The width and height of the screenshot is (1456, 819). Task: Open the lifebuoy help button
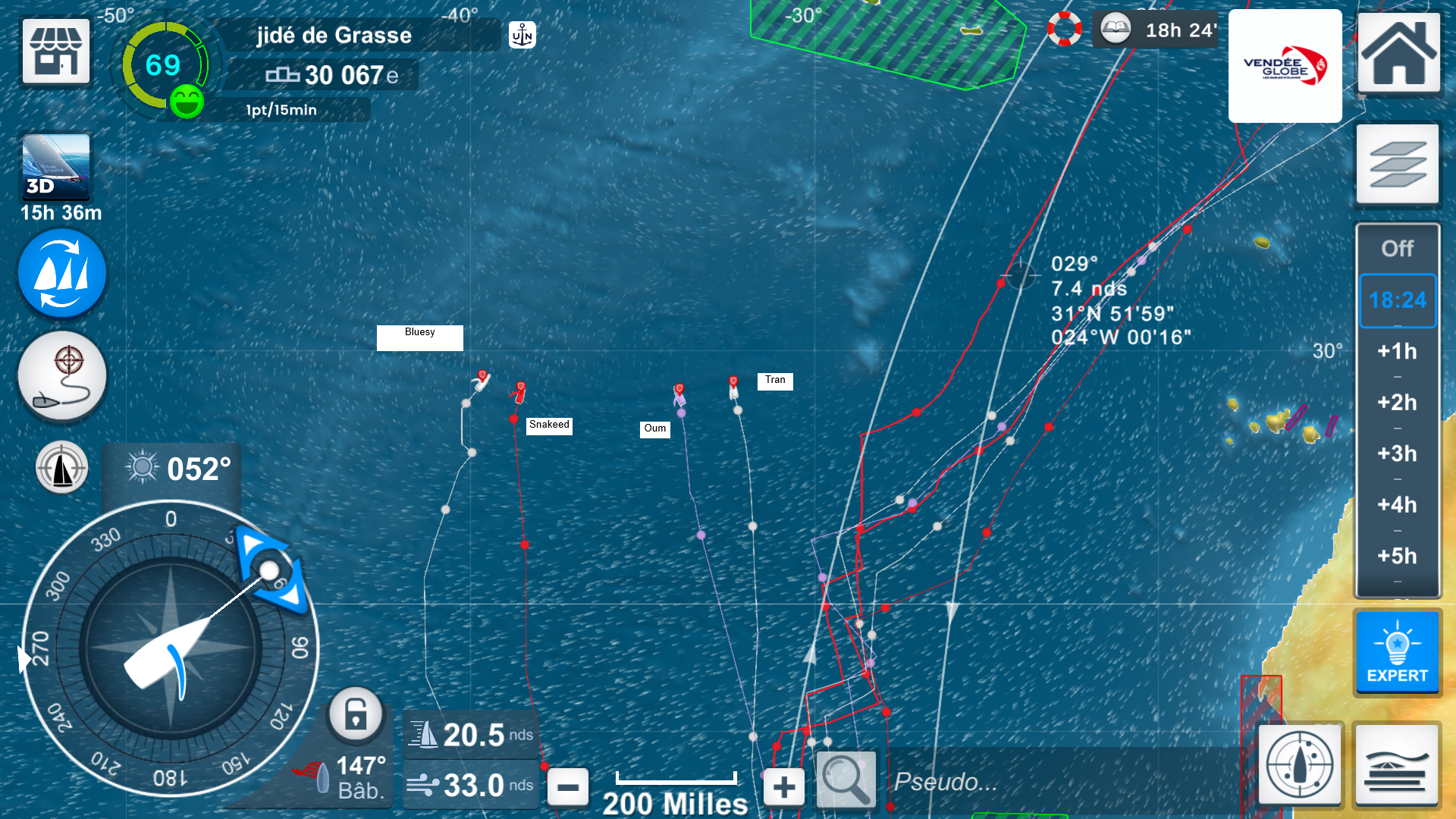click(x=1065, y=29)
